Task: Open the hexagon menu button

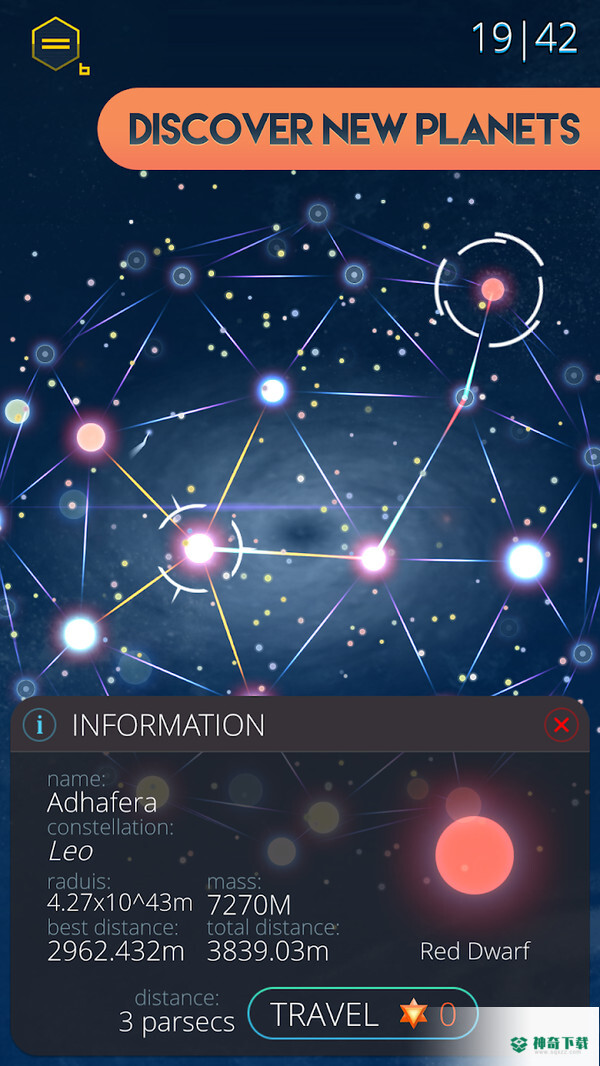Action: coord(56,44)
